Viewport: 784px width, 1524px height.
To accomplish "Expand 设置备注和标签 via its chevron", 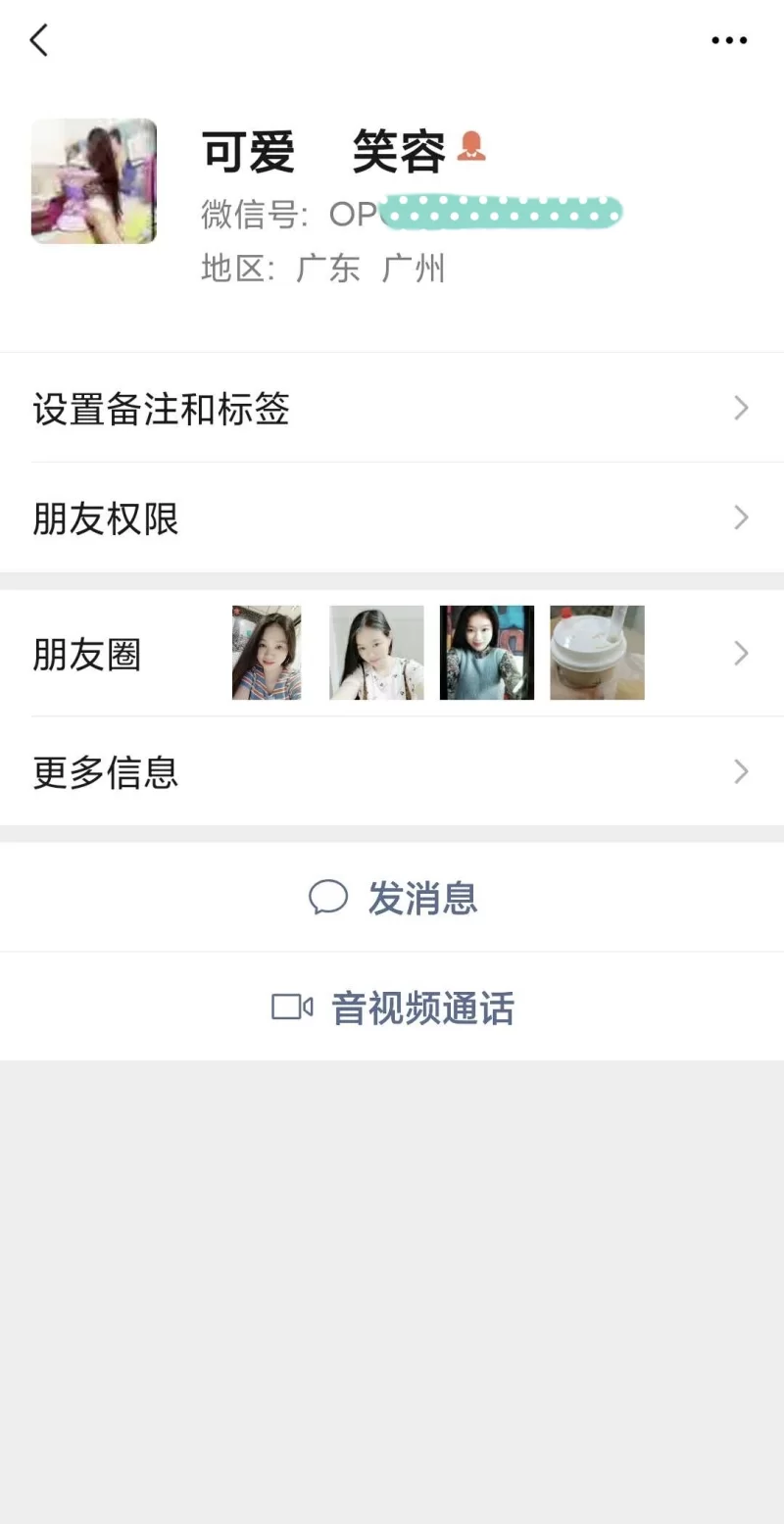I will click(742, 409).
